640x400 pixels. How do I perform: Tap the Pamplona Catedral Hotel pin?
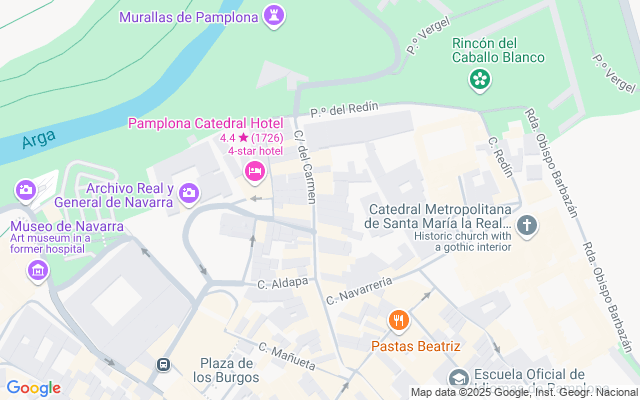pos(254,172)
